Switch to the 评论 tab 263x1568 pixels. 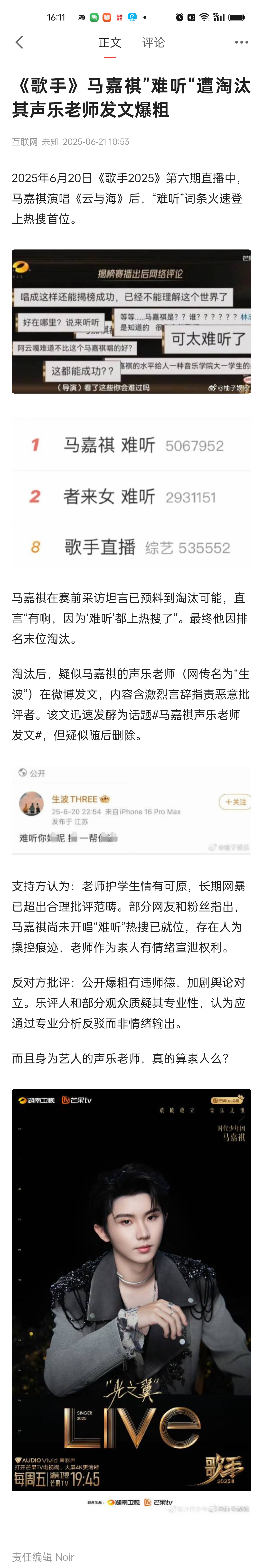coord(153,43)
